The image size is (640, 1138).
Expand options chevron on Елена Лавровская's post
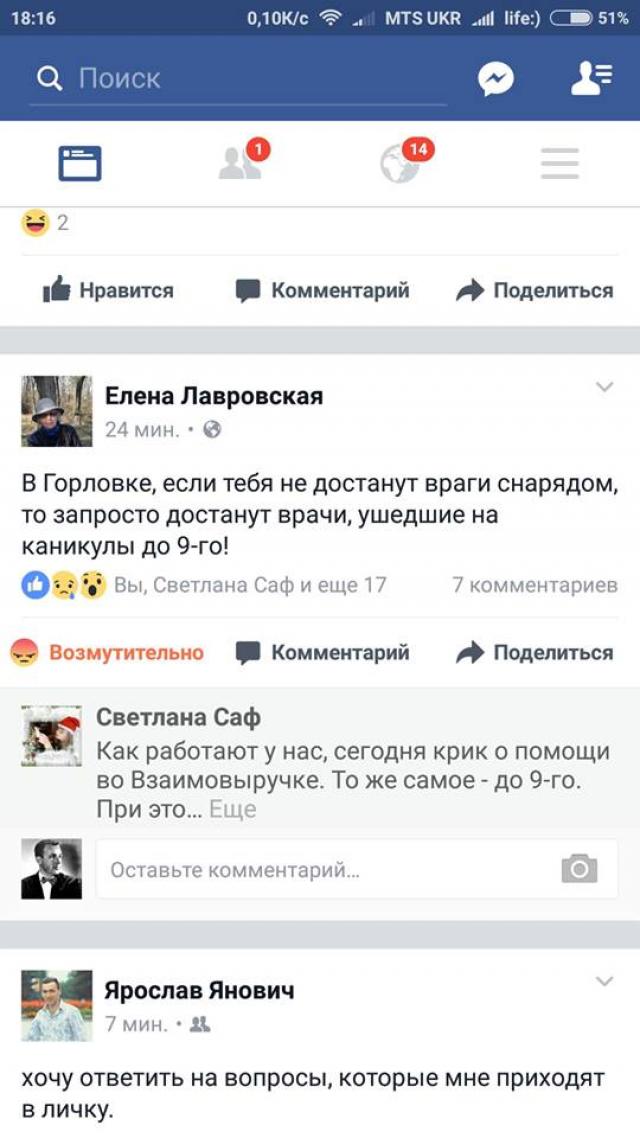[604, 388]
